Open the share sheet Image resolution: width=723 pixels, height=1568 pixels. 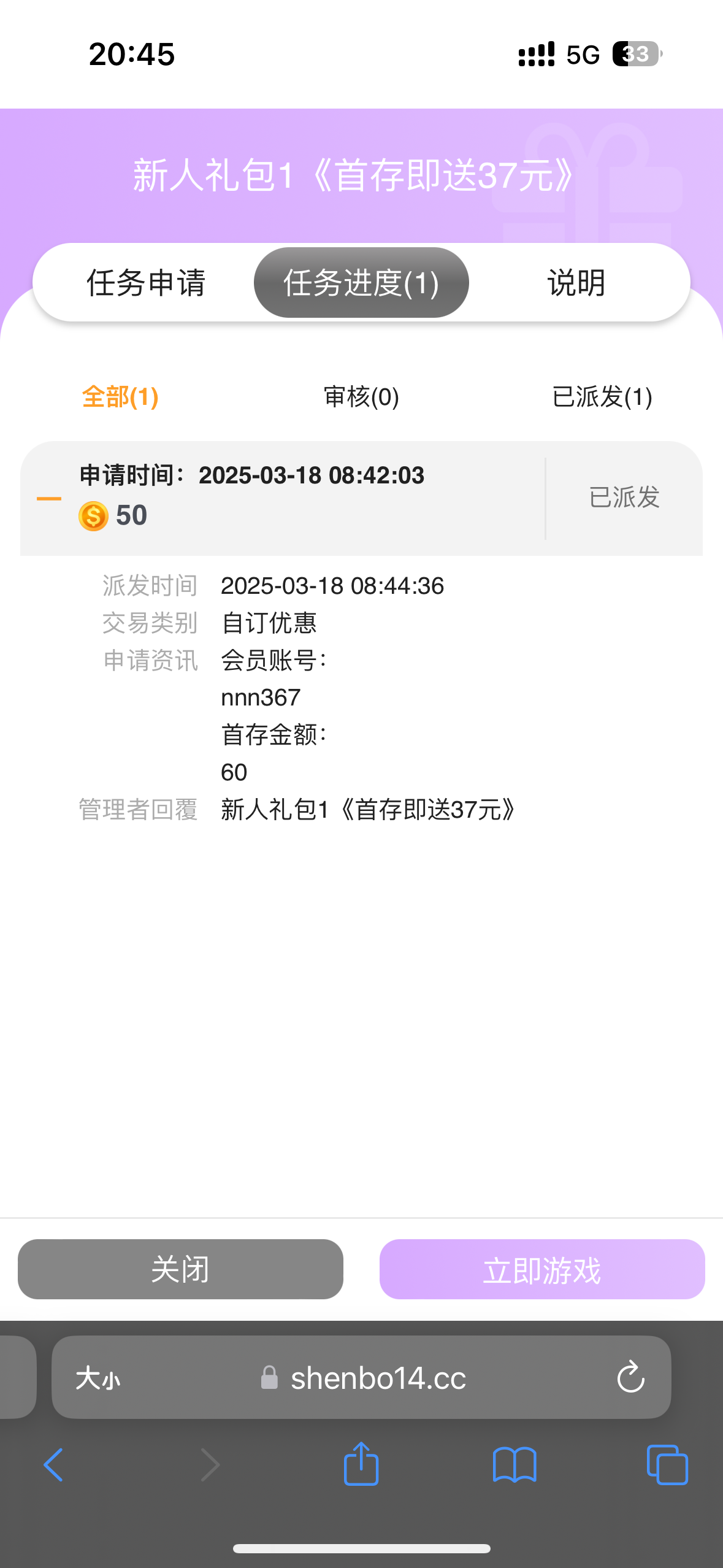(x=361, y=1464)
